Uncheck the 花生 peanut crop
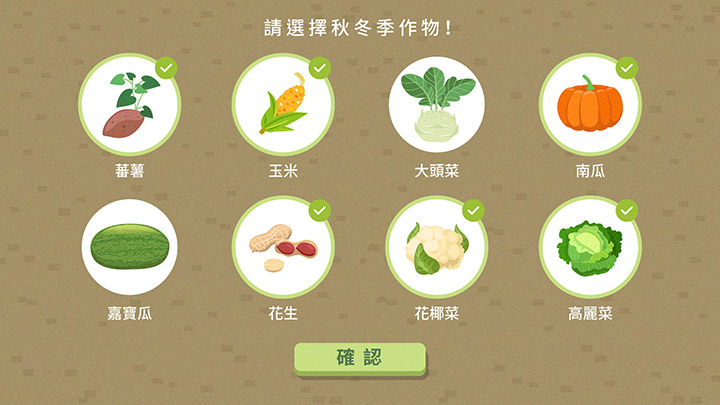720x405 pixels. [x=283, y=246]
